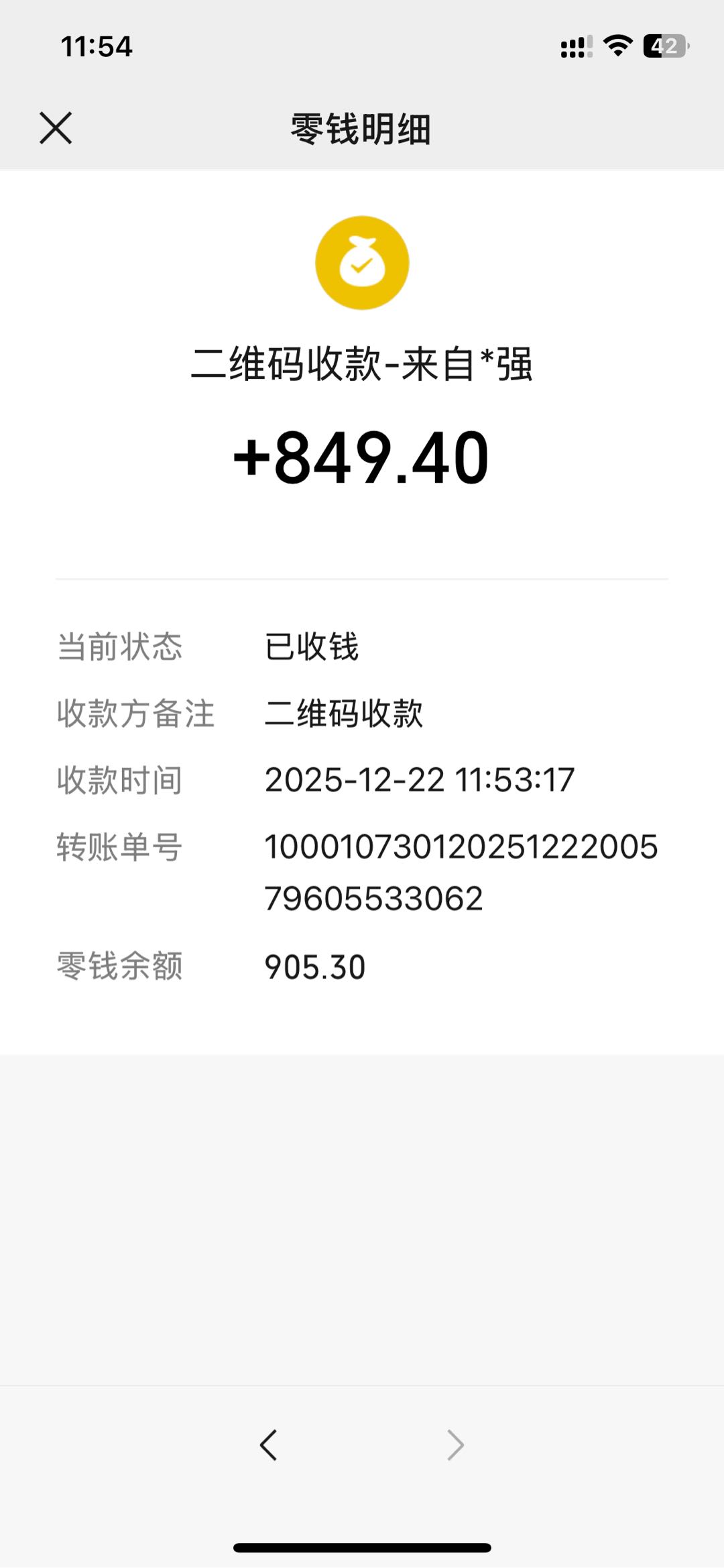The height and width of the screenshot is (1568, 724).
Task: Open the 零钱明细 title bar
Action: [361, 129]
